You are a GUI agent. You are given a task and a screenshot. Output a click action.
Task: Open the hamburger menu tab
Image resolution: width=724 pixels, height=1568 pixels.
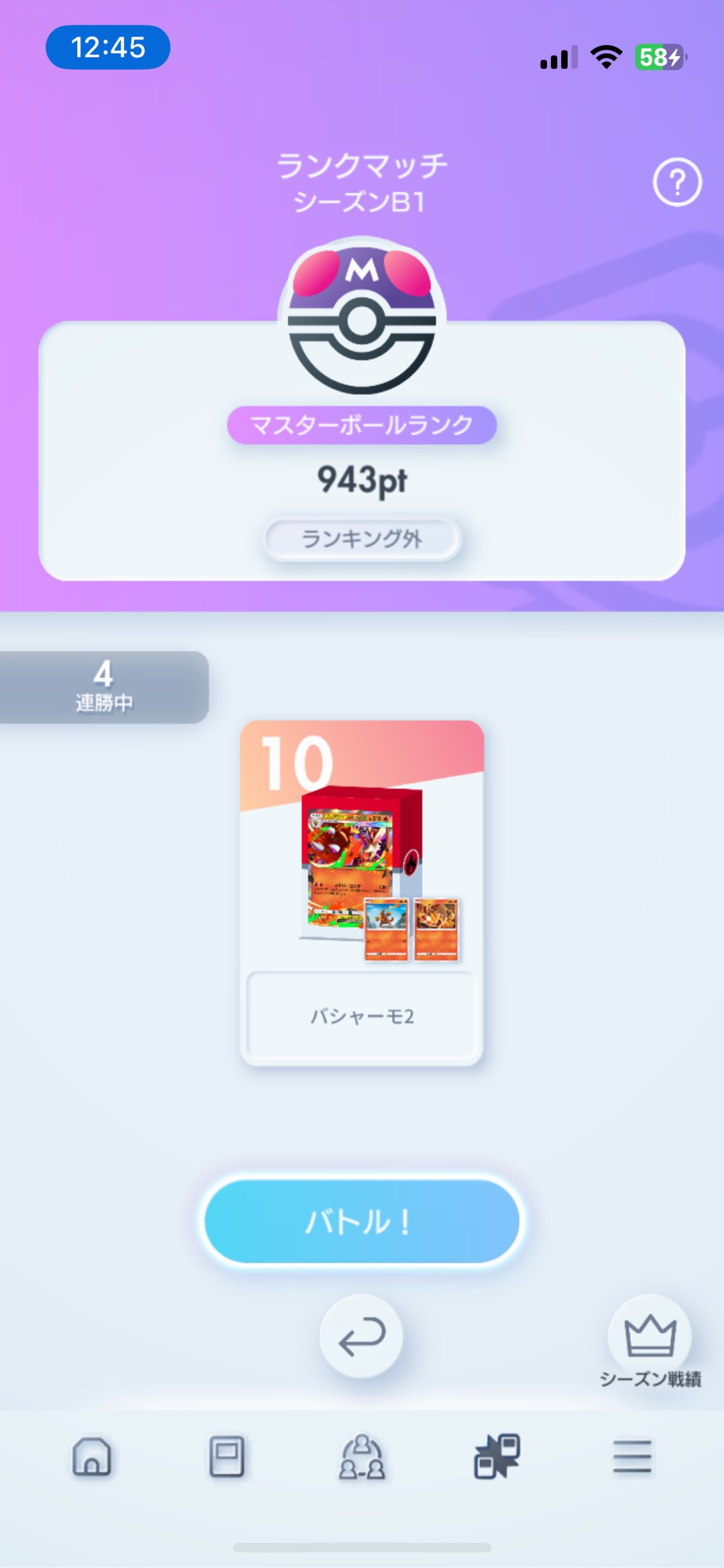click(631, 1457)
